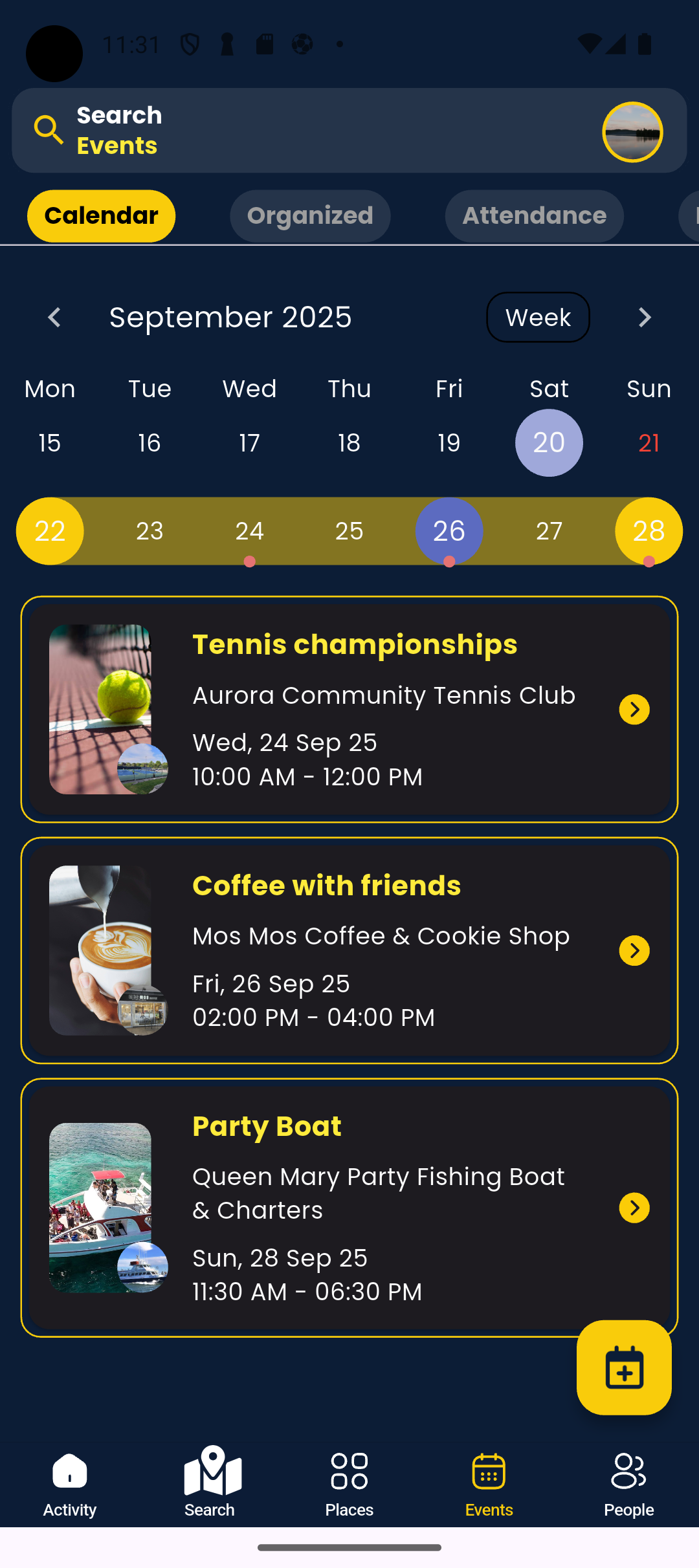Advance to the next month with the right chevron
The width and height of the screenshot is (699, 1568).
tap(644, 317)
